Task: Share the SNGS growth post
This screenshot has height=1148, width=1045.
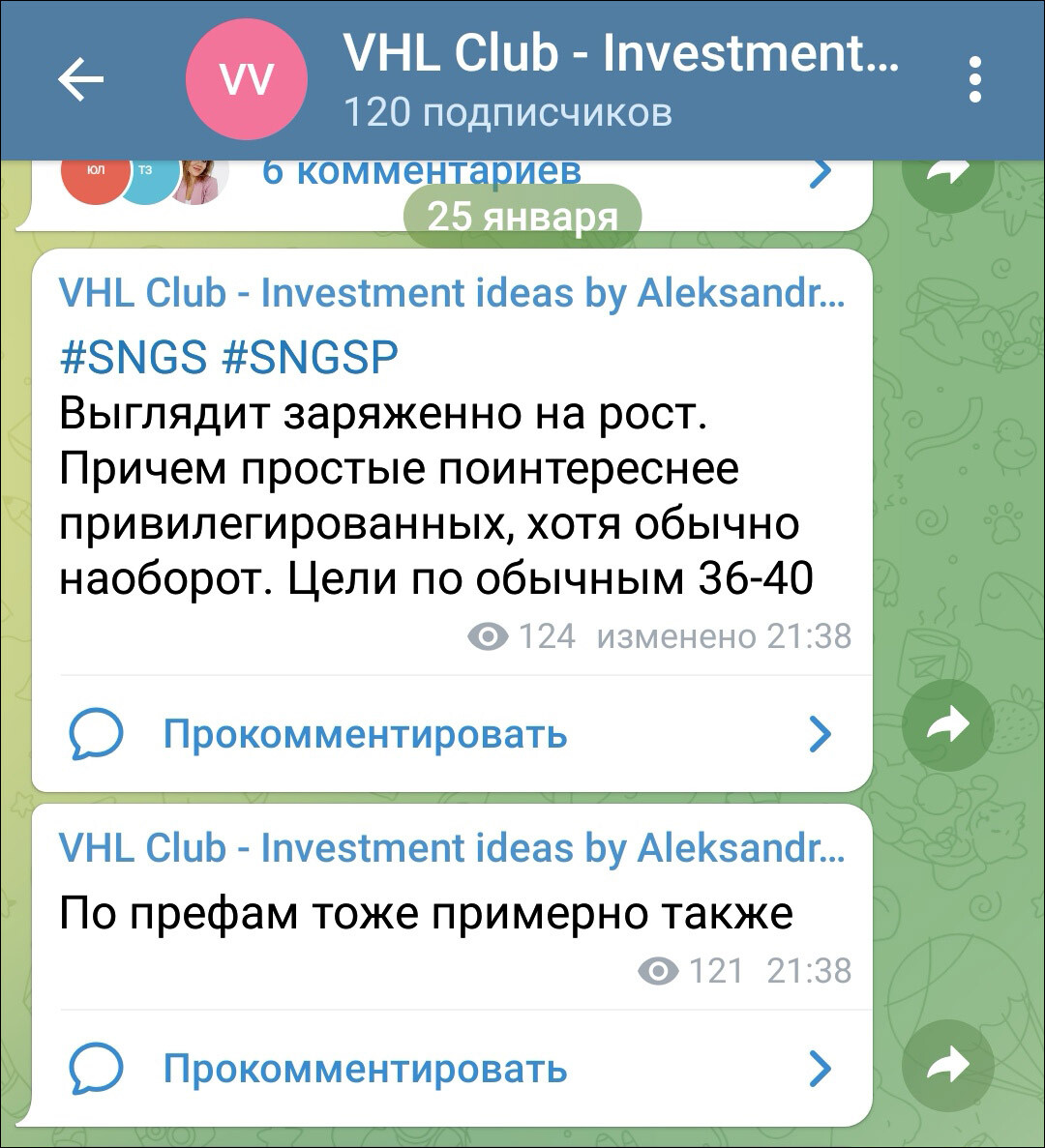Action: (947, 725)
